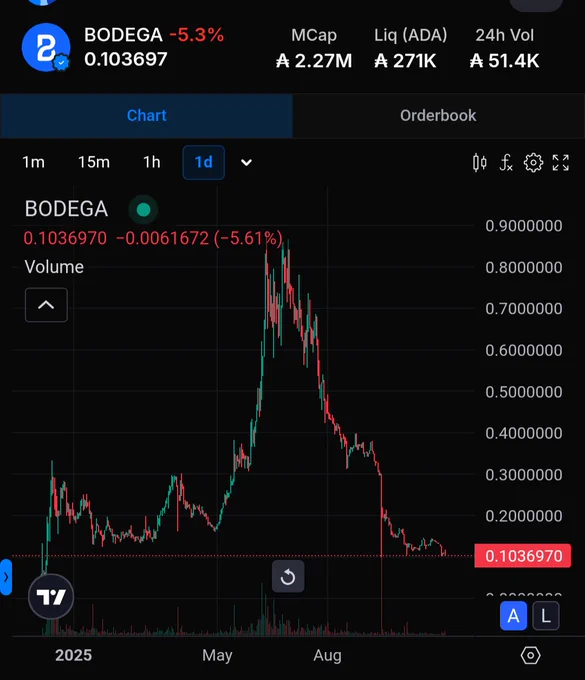
Task: Tap the TradingView logo button
Action: [x=51, y=597]
